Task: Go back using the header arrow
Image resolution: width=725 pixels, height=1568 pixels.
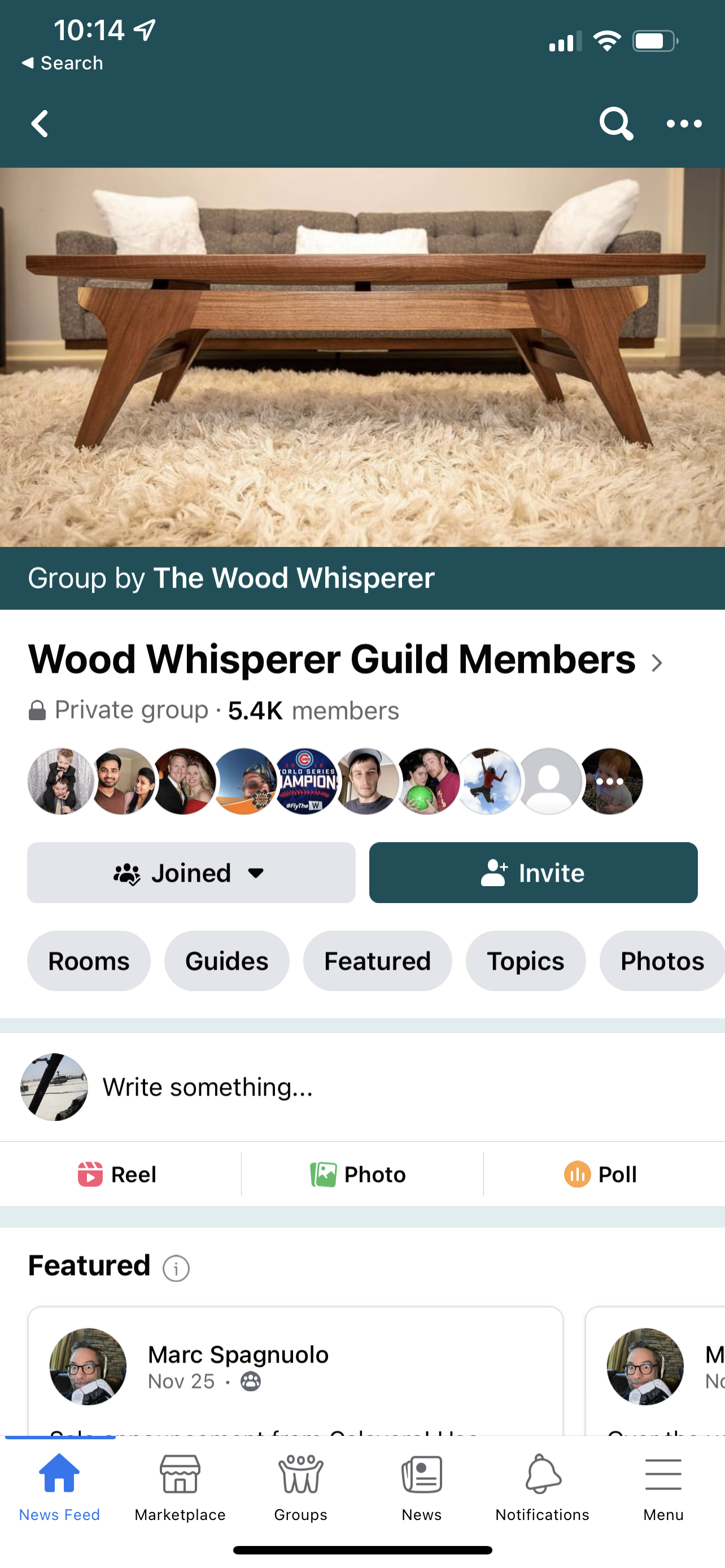Action: 40,124
